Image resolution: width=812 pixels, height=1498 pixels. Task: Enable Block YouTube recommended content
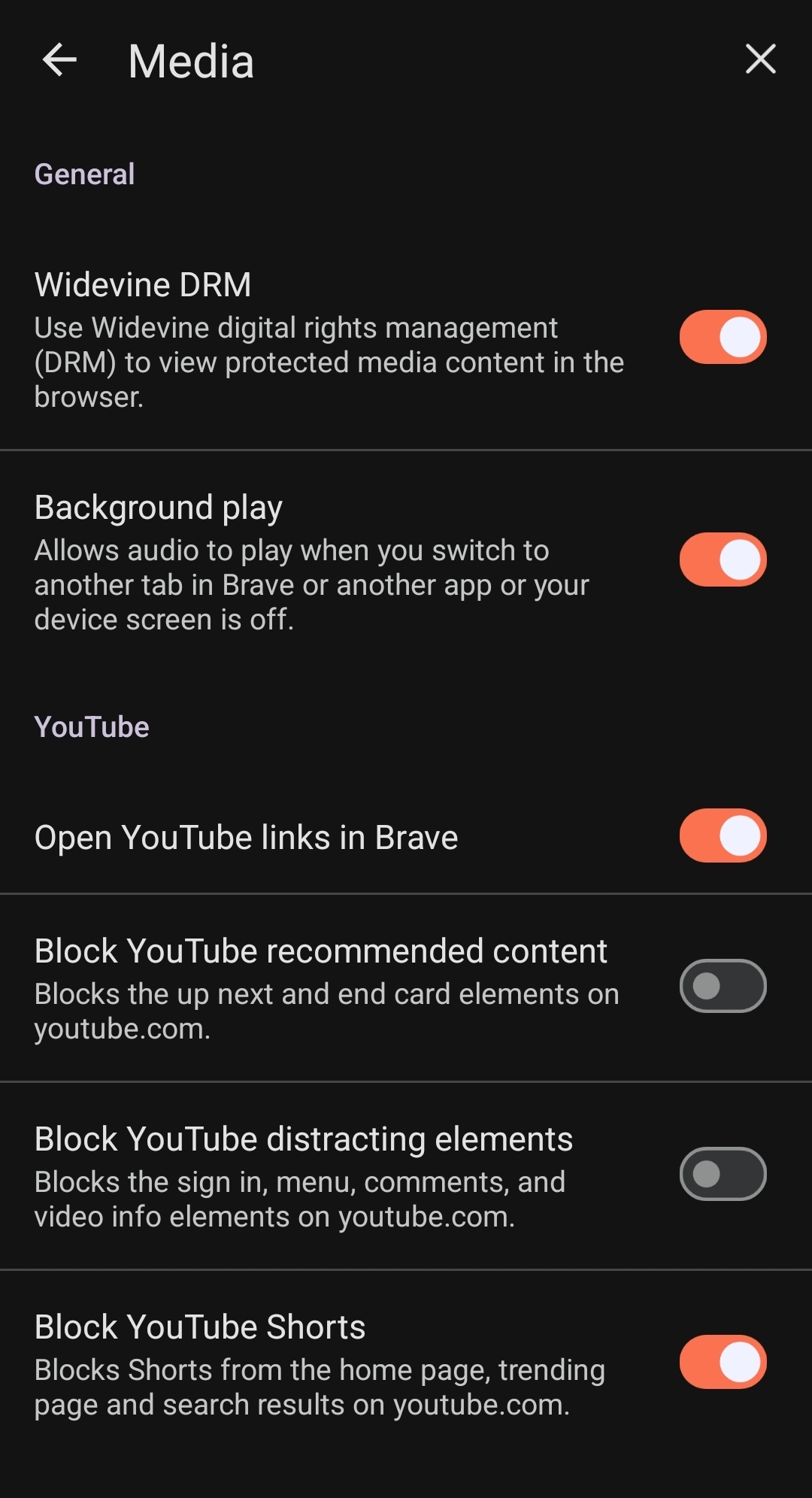point(723,986)
